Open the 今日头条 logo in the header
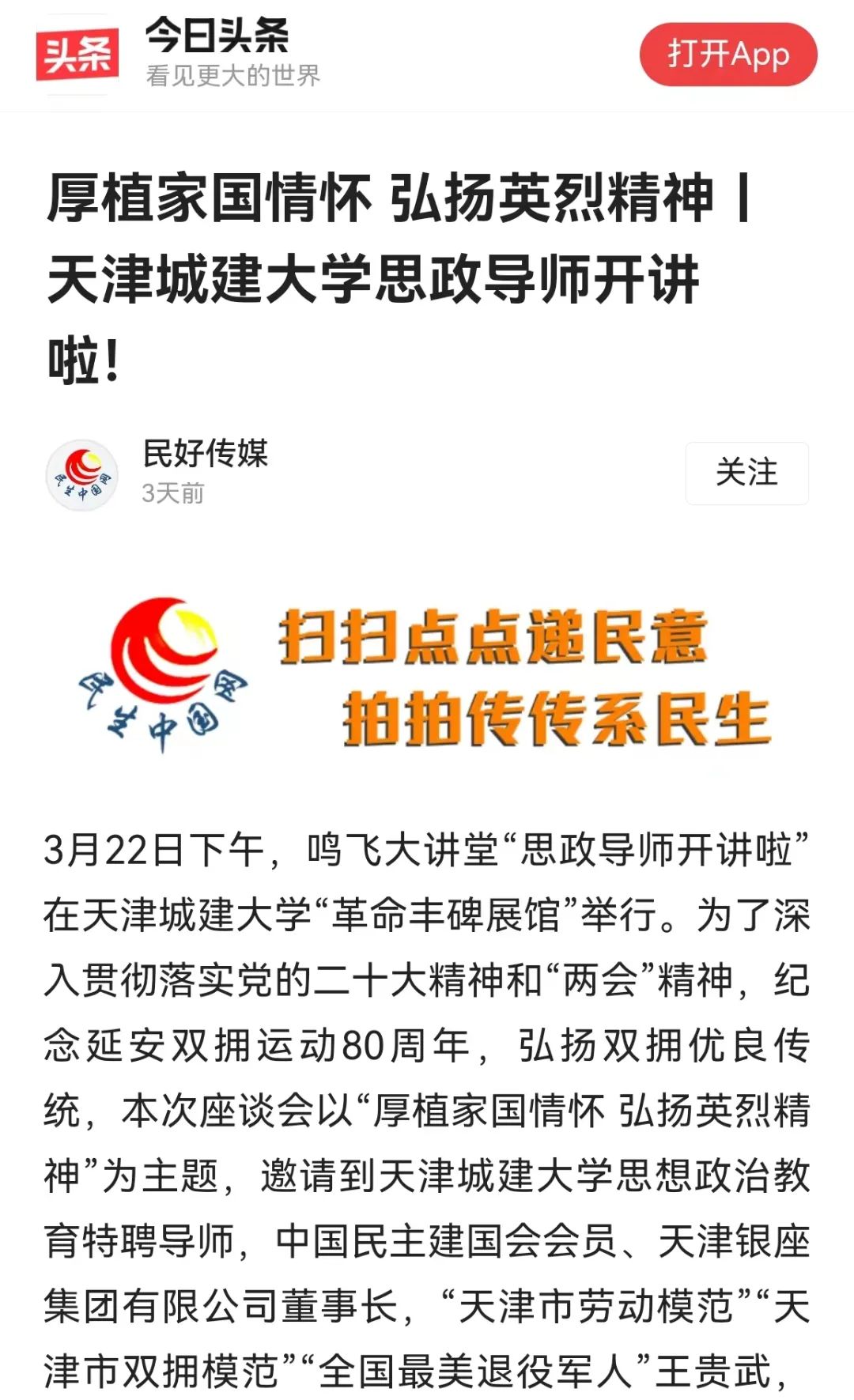The height and width of the screenshot is (1400, 854). pos(77,55)
